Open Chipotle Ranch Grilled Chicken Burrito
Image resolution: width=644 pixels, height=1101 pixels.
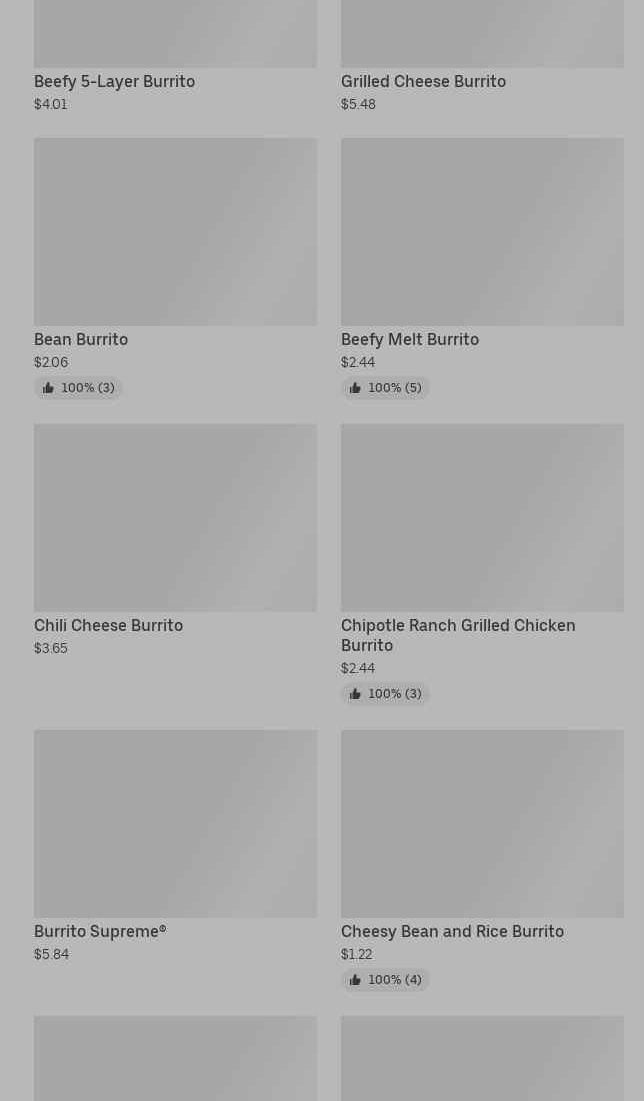(482, 518)
